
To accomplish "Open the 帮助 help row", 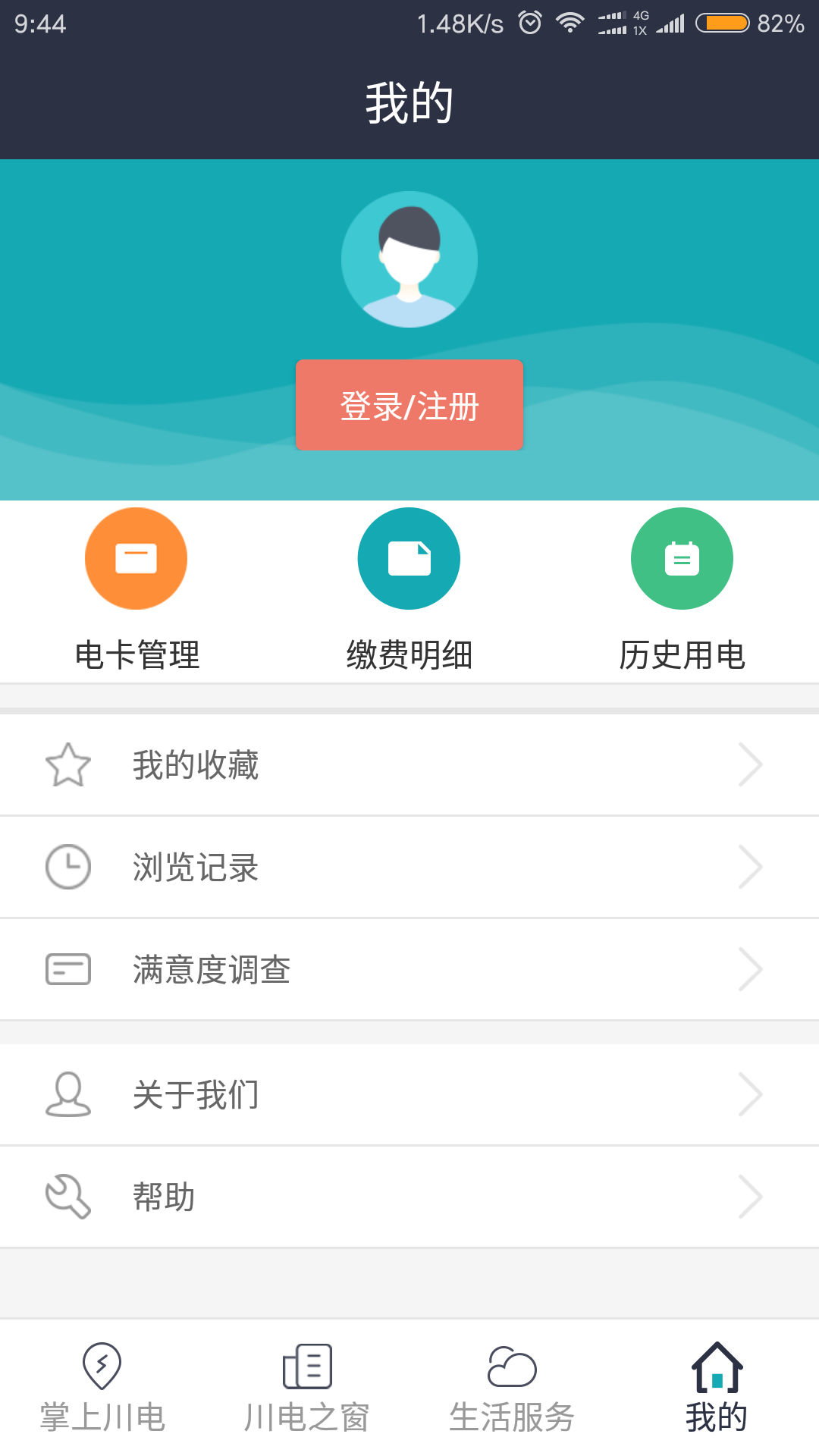I will click(409, 1197).
